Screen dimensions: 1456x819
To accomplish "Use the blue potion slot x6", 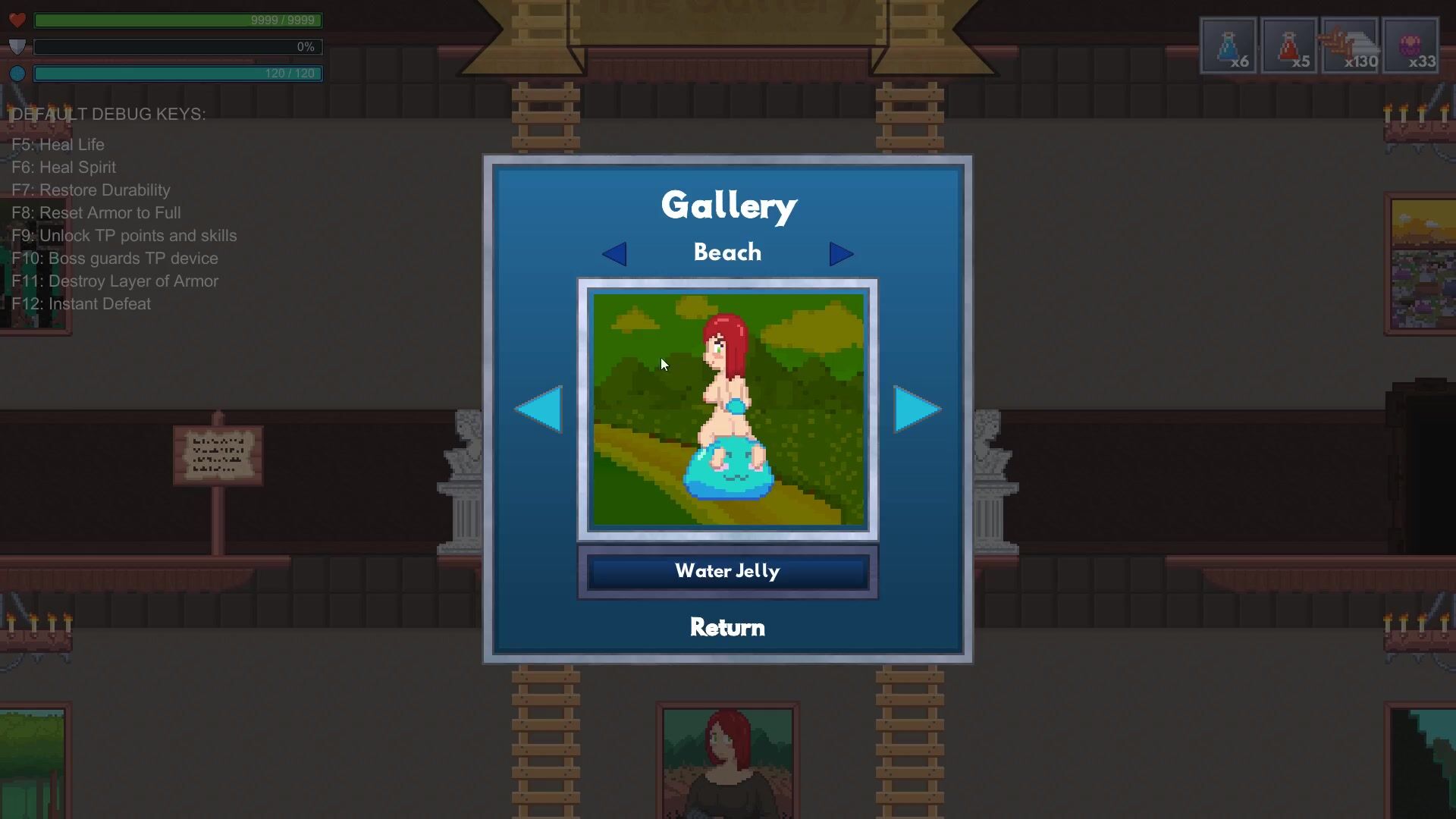I will tap(1228, 45).
